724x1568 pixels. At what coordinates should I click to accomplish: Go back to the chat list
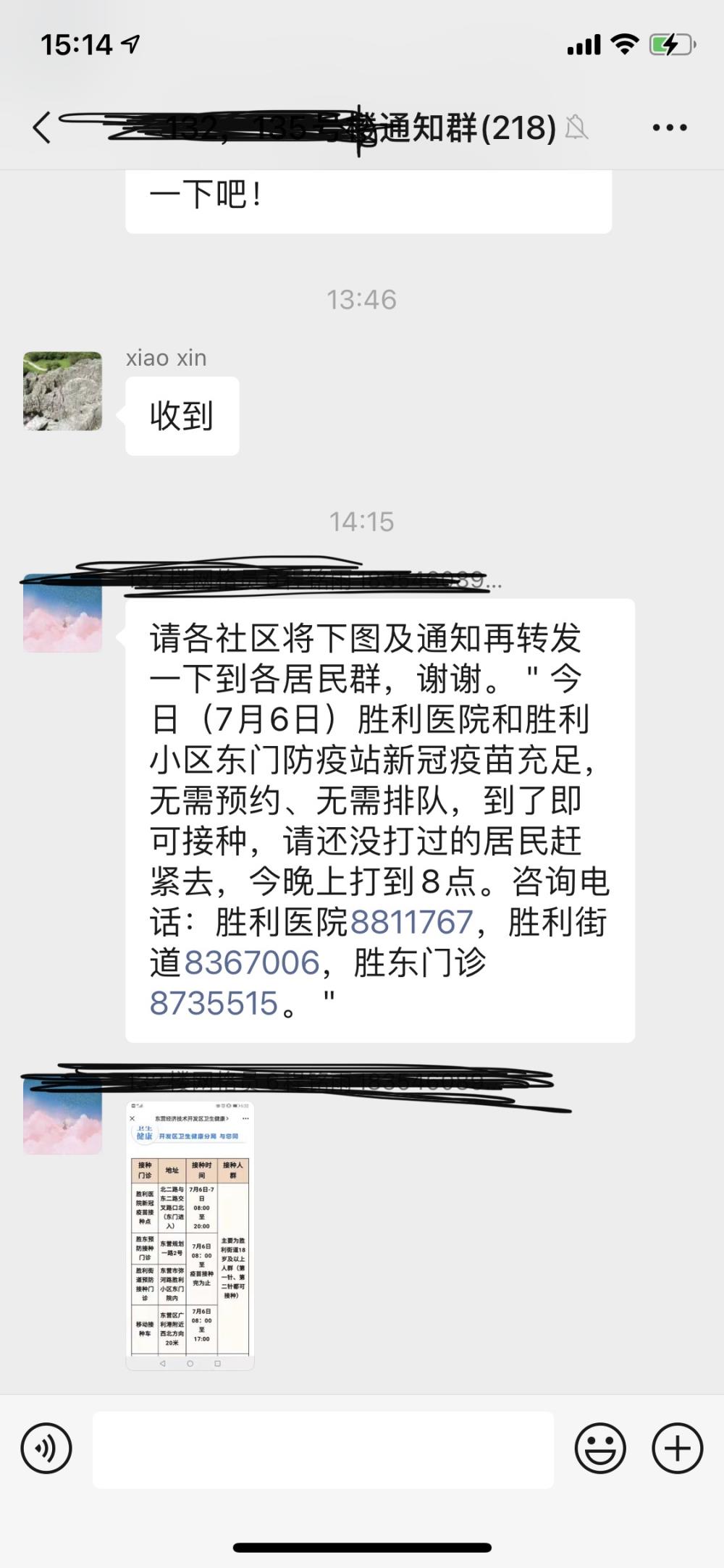click(x=42, y=127)
